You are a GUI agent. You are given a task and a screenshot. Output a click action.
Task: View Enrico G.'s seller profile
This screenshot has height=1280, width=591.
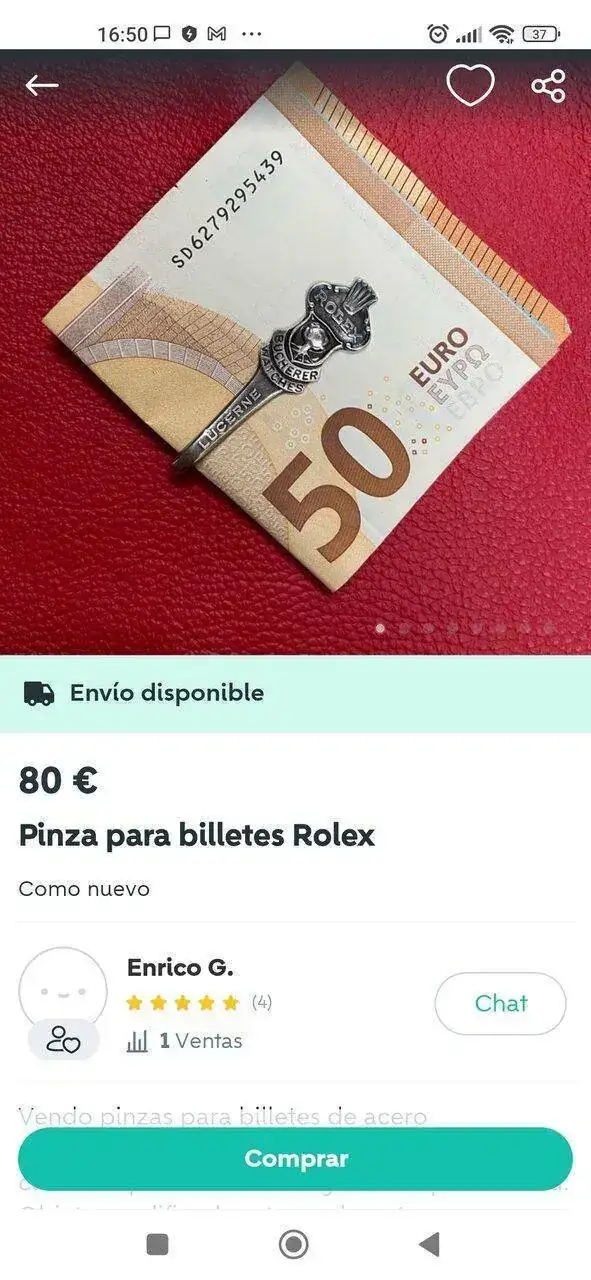[180, 968]
